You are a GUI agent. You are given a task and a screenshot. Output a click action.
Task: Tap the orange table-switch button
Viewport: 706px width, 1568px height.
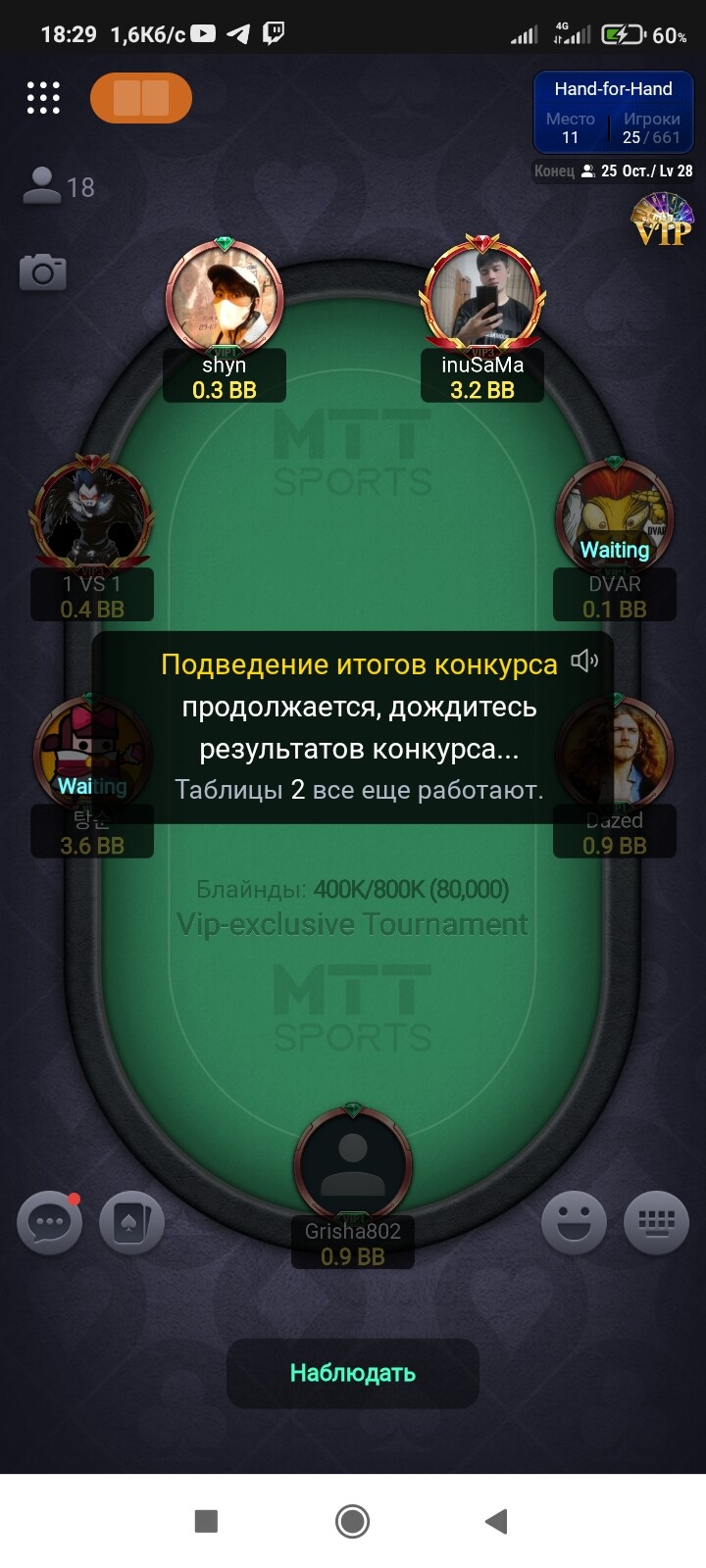141,98
